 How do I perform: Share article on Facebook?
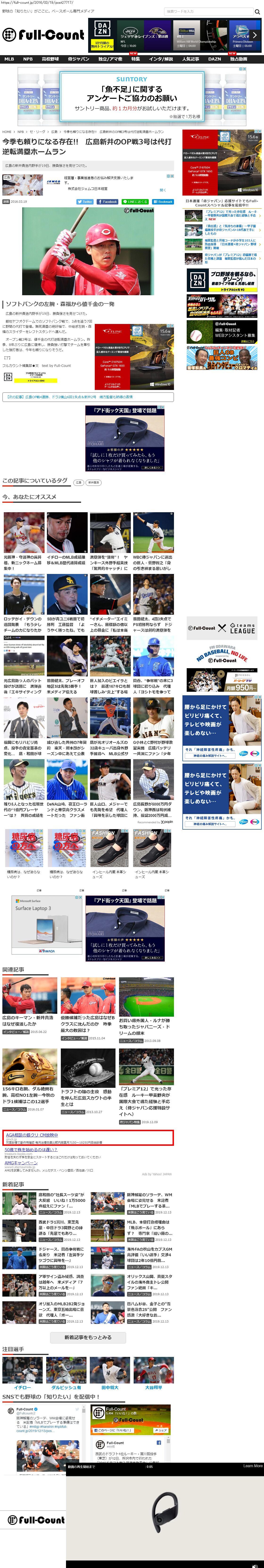[108, 201]
